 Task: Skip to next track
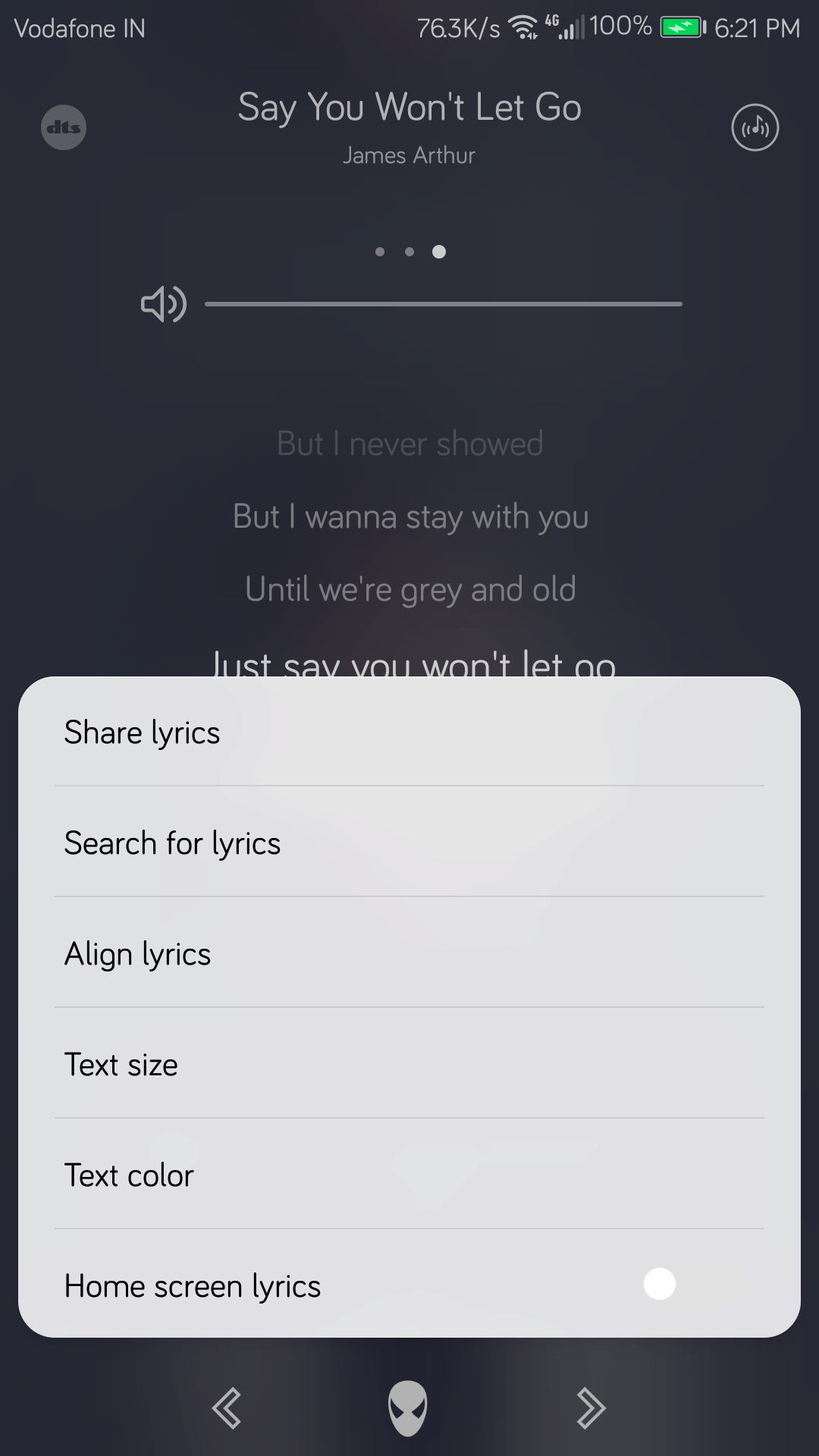591,1408
